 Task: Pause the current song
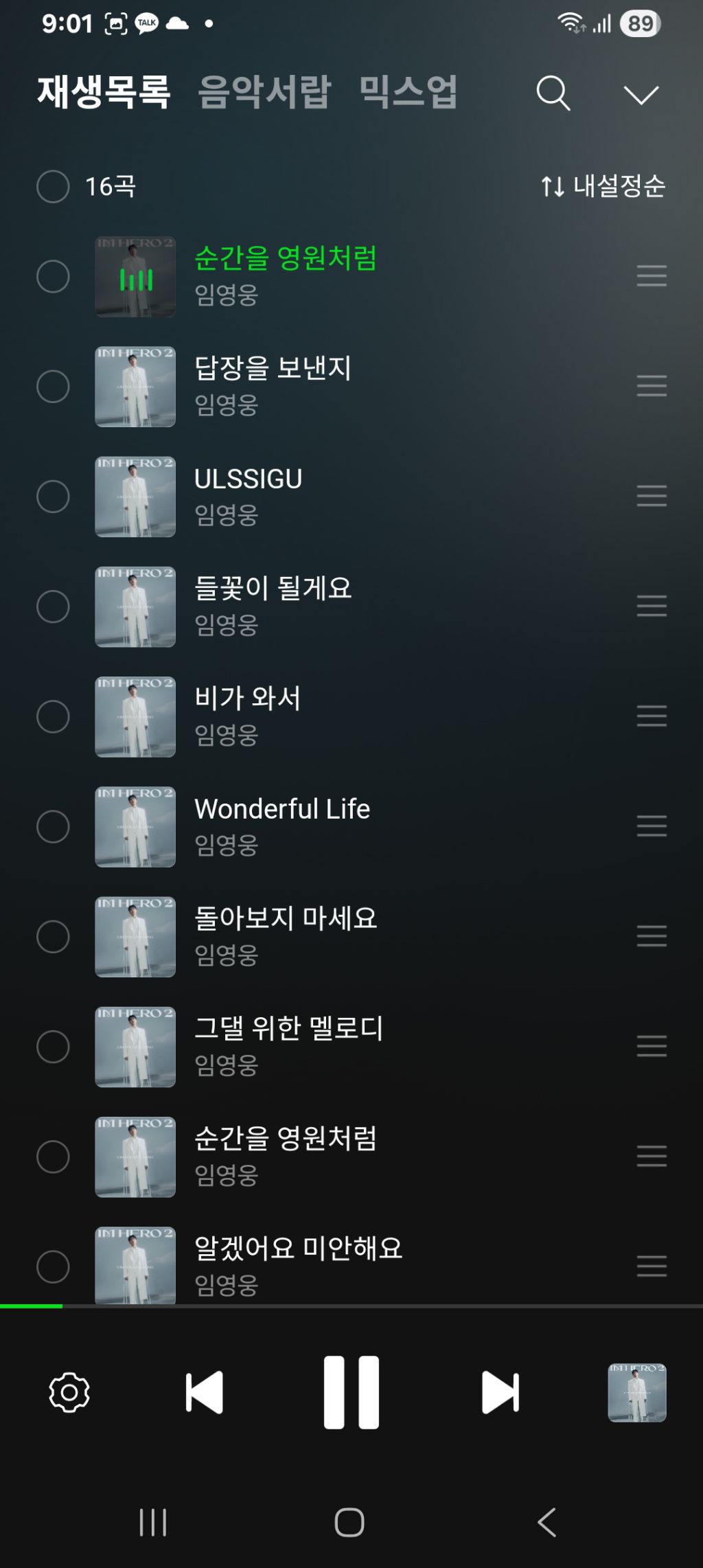coord(351,1392)
